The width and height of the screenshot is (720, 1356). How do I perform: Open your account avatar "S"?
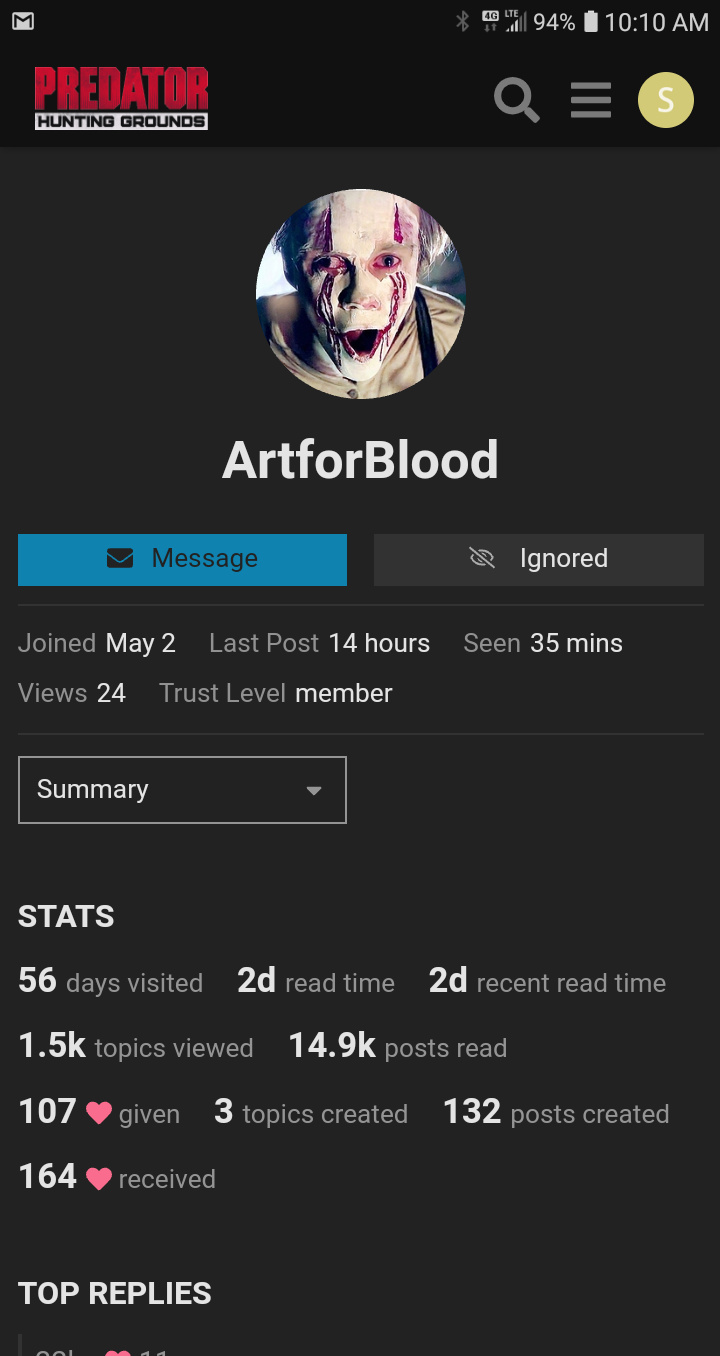click(665, 100)
